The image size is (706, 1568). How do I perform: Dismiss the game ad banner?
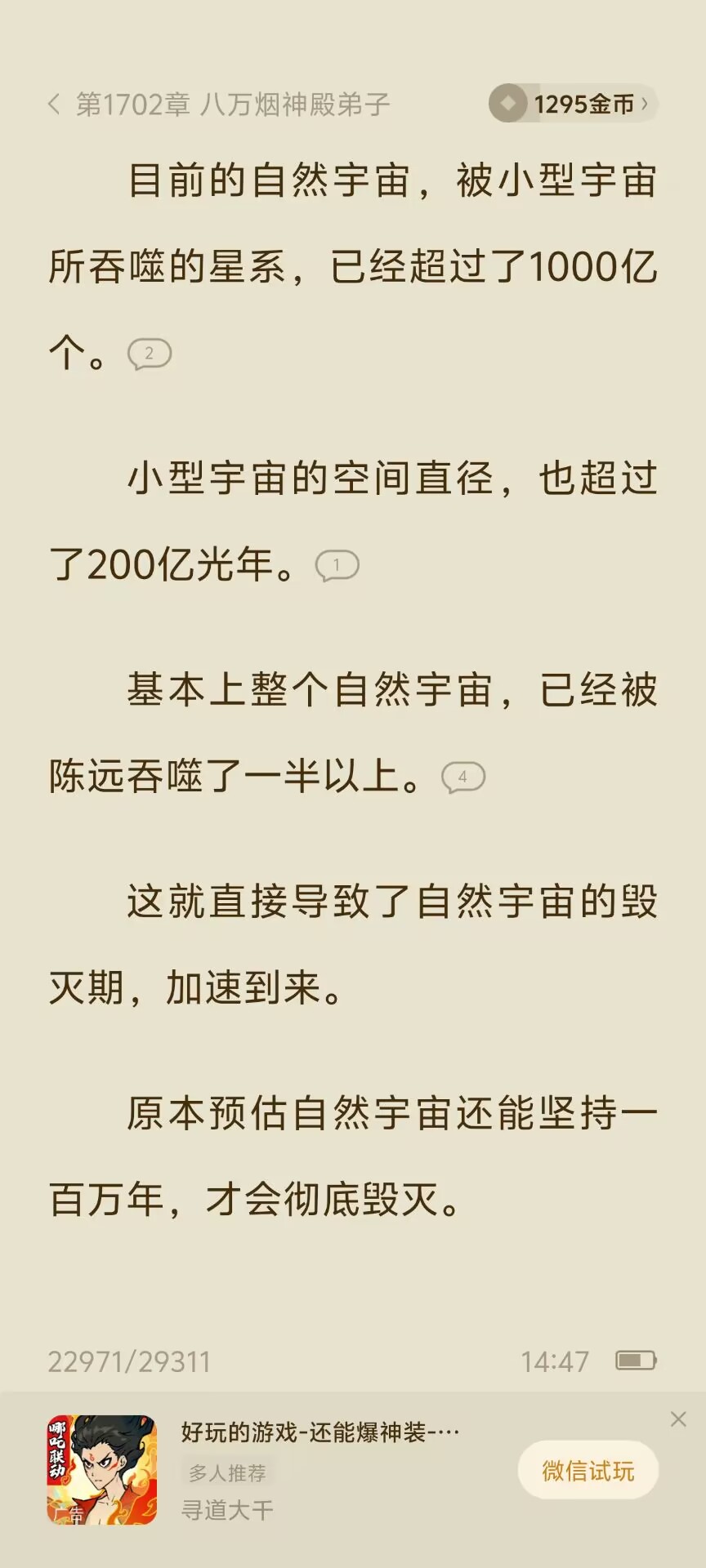[x=678, y=1419]
